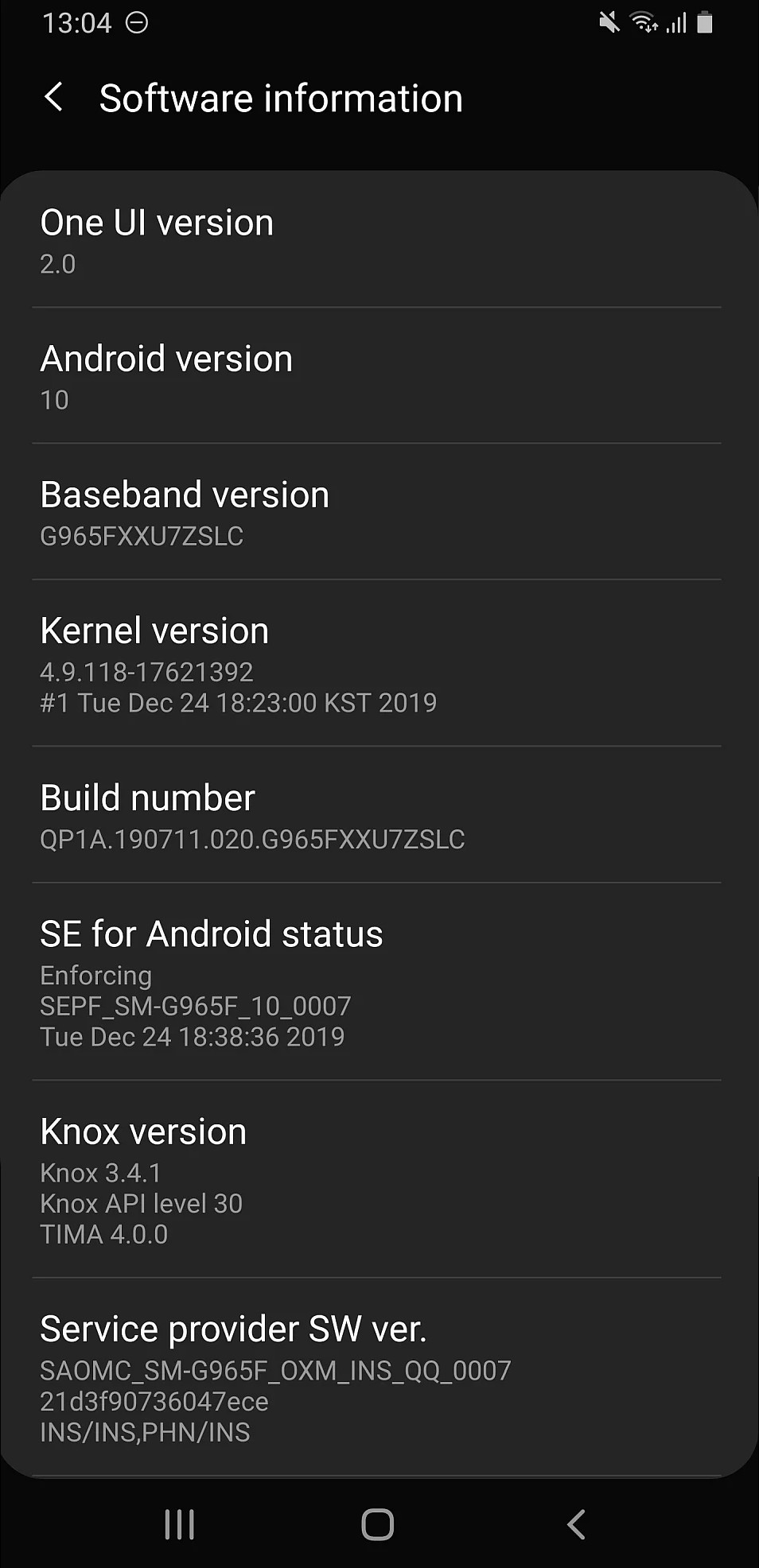Tap the Build number row
The height and width of the screenshot is (1568, 759).
pyautogui.click(x=379, y=815)
